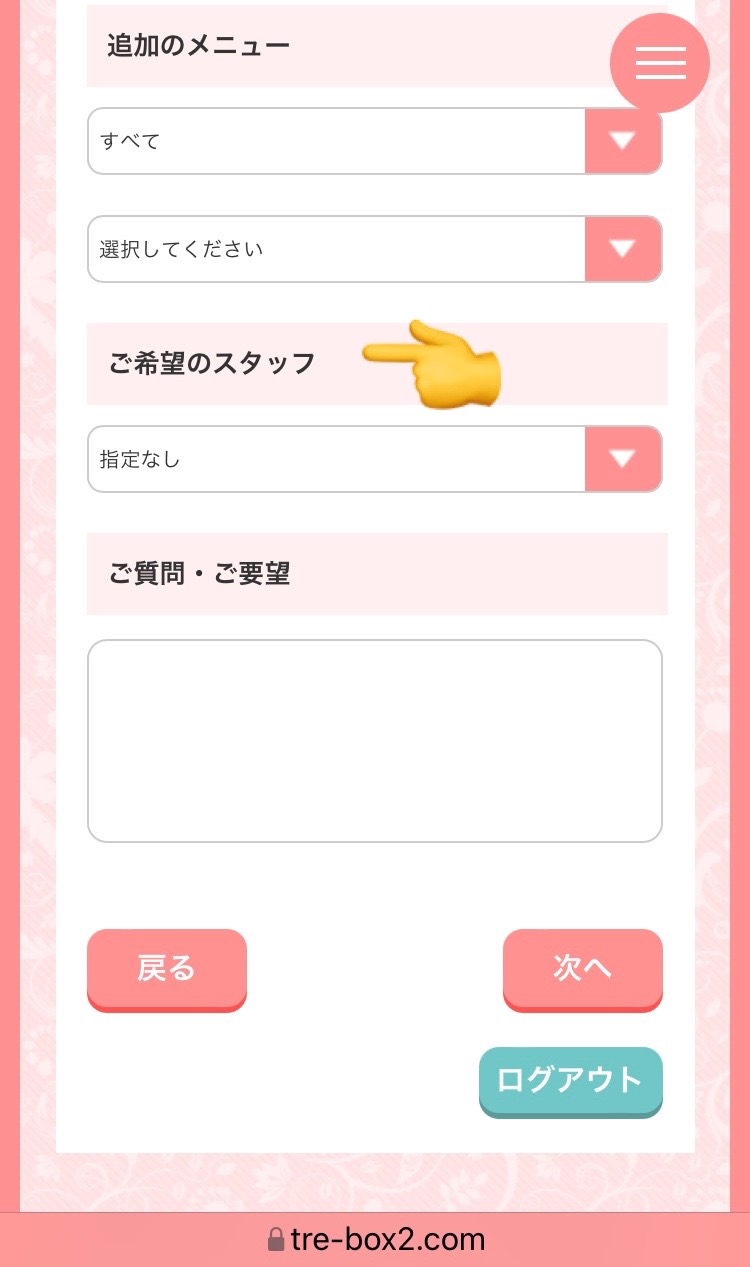Proceed with the 次へ button
Image resolution: width=750 pixels, height=1267 pixels.
(x=583, y=970)
